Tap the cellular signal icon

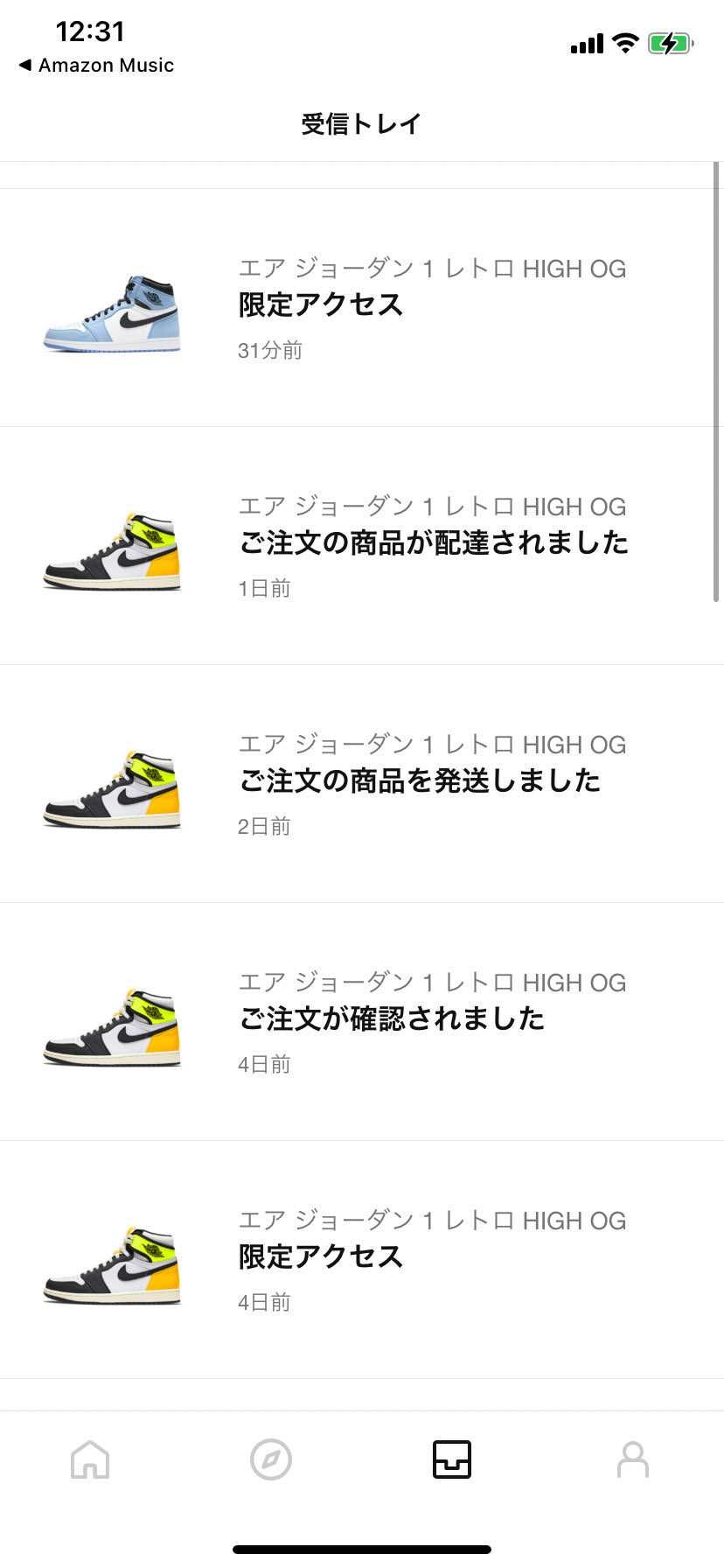coord(585,43)
